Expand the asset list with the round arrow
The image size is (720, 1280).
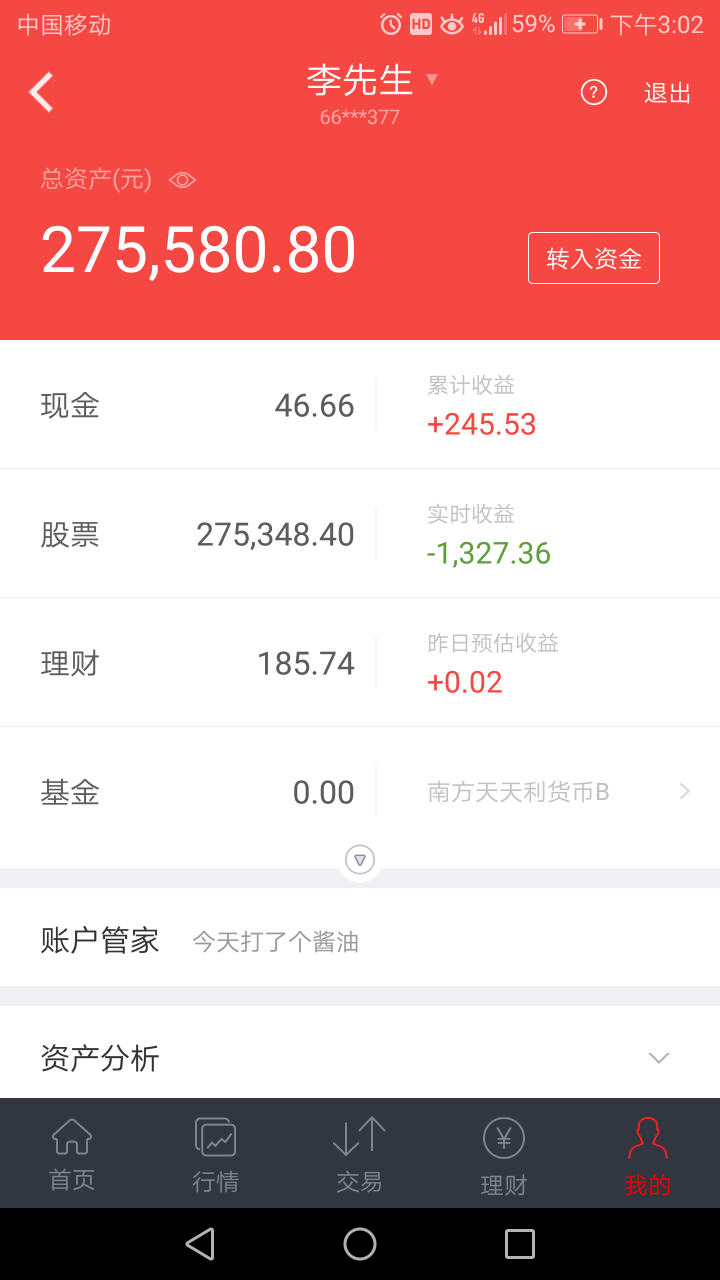pos(360,859)
